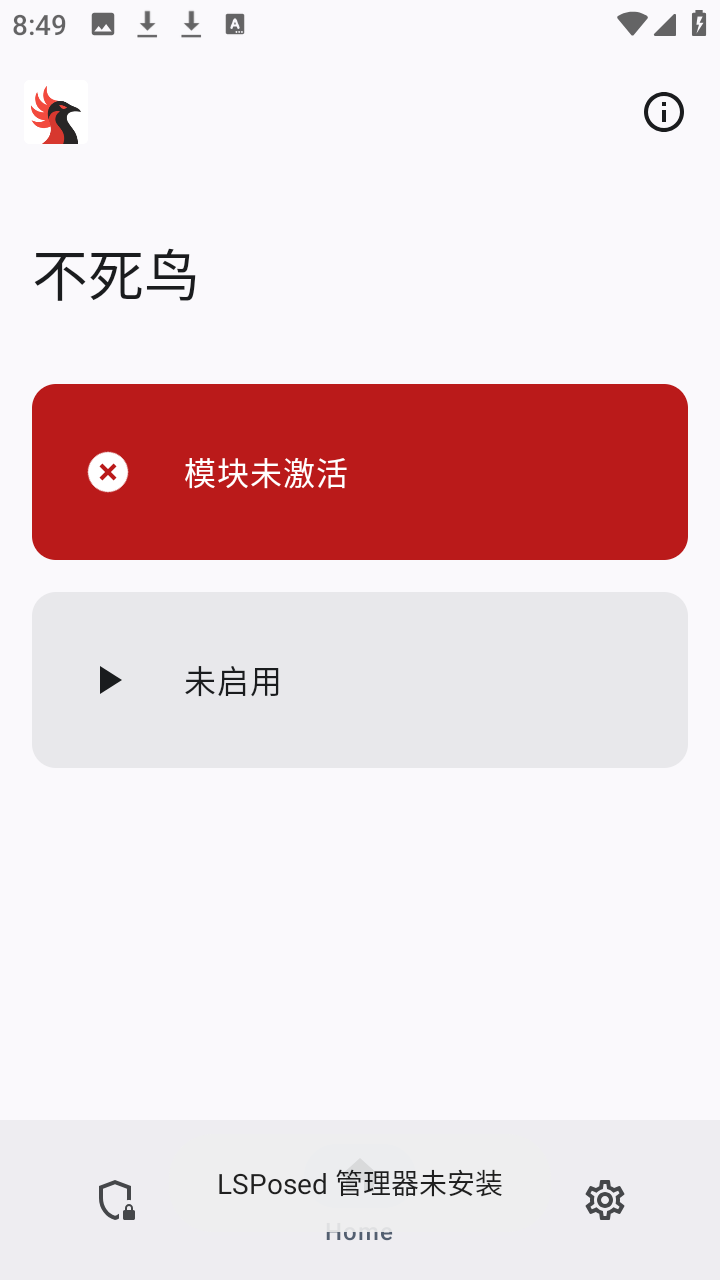Toggle the 未启用 status card
720x1280 pixels.
coord(360,681)
